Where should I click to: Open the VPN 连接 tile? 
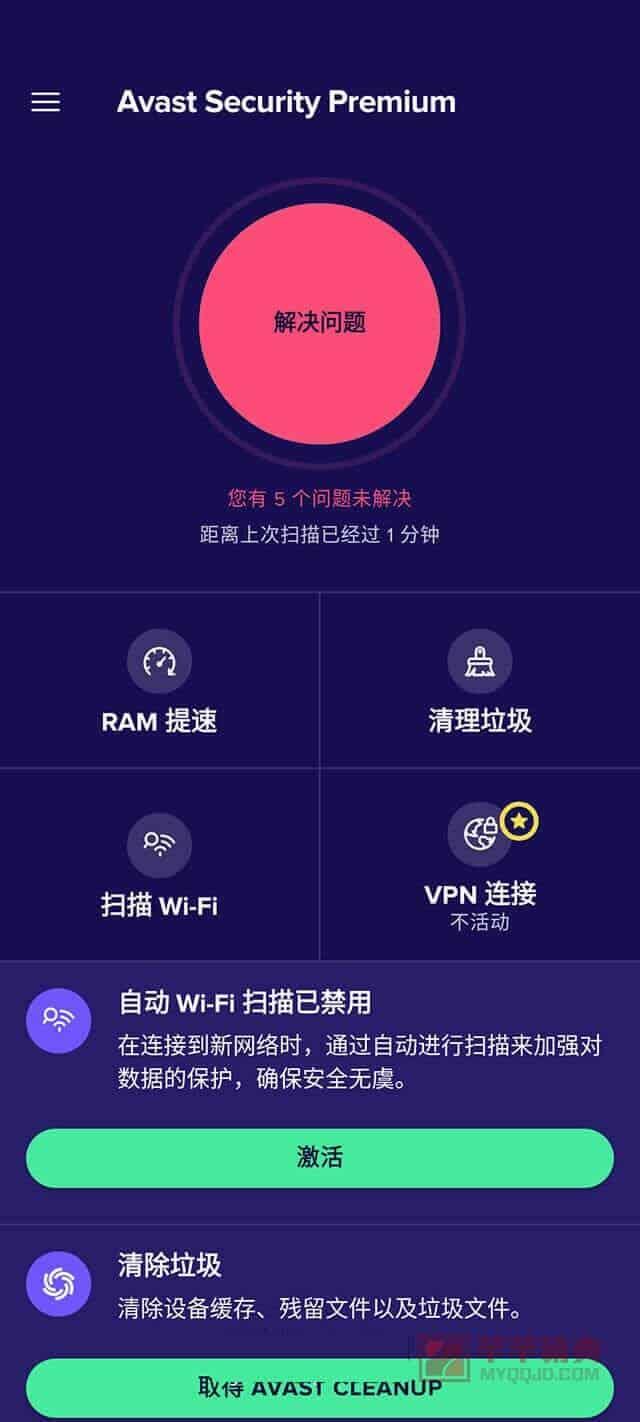pyautogui.click(x=480, y=865)
